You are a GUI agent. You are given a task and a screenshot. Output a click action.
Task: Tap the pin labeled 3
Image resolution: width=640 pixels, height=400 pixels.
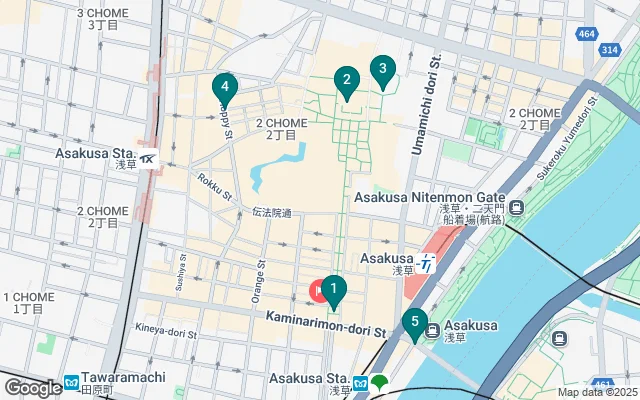[380, 70]
